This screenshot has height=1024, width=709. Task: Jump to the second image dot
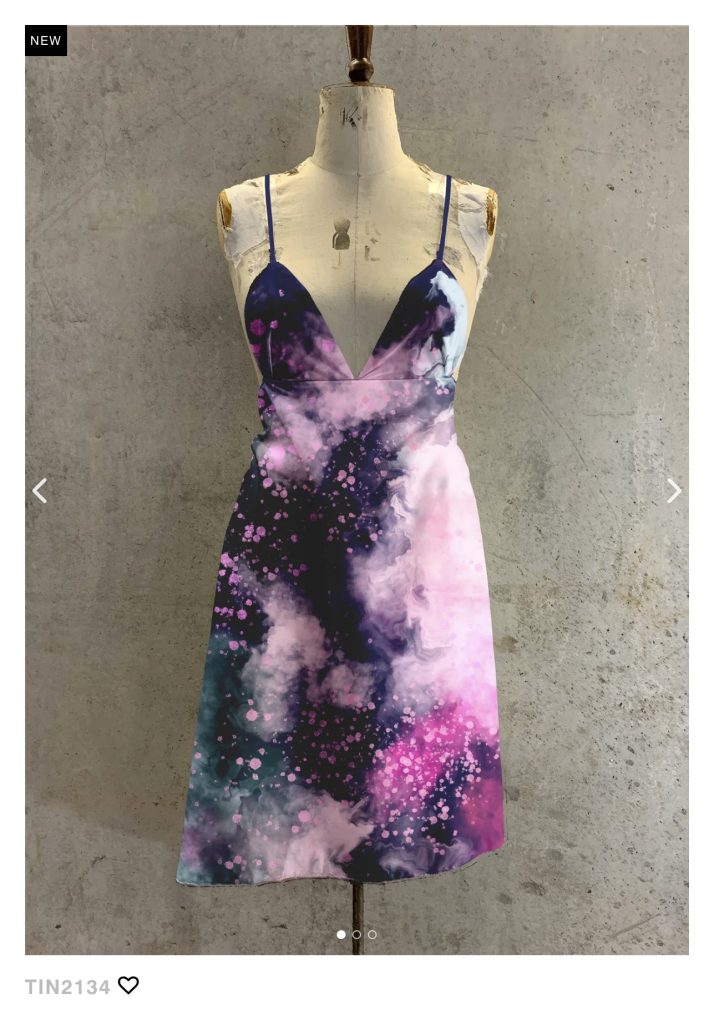357,935
